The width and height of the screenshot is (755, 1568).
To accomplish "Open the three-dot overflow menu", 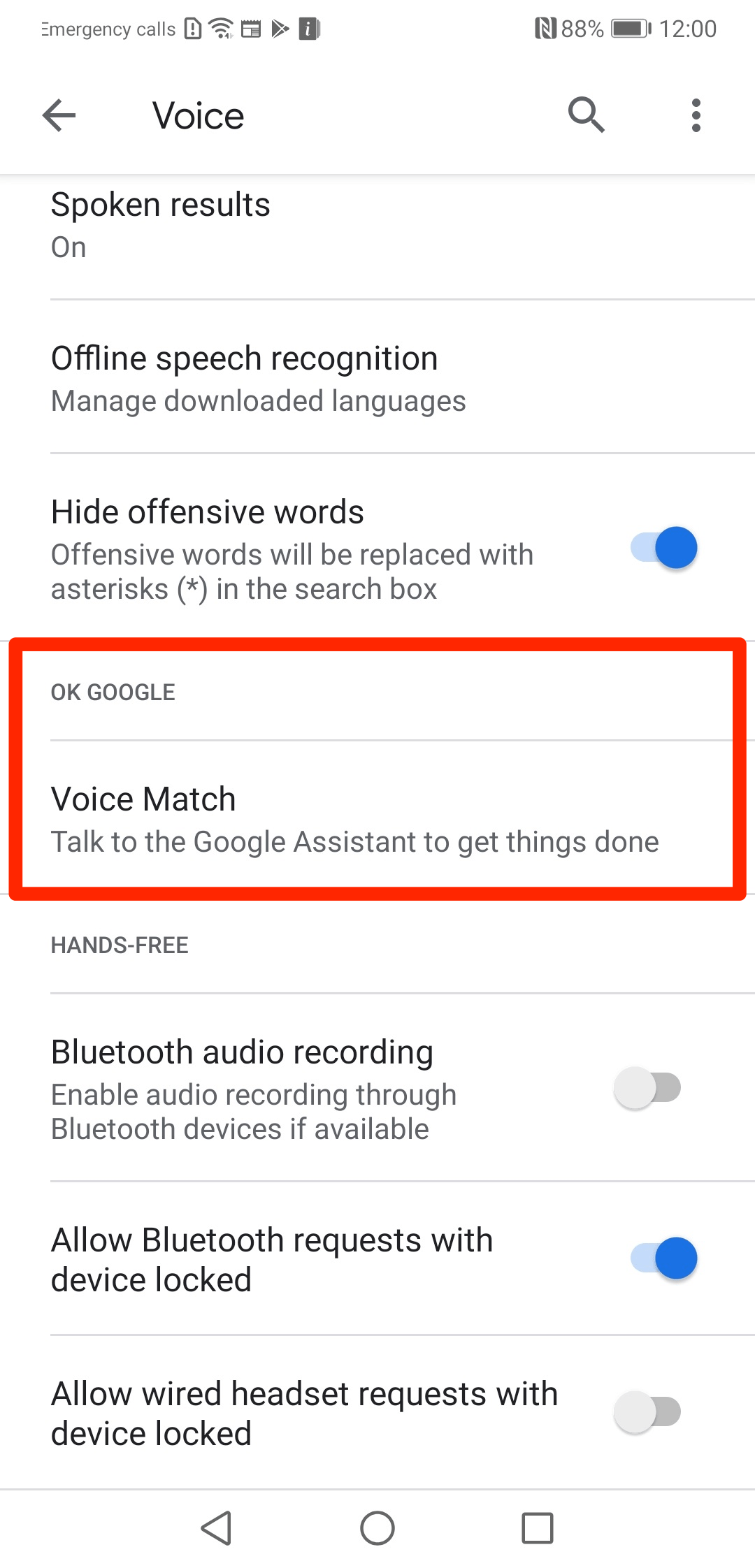I will pyautogui.click(x=696, y=115).
